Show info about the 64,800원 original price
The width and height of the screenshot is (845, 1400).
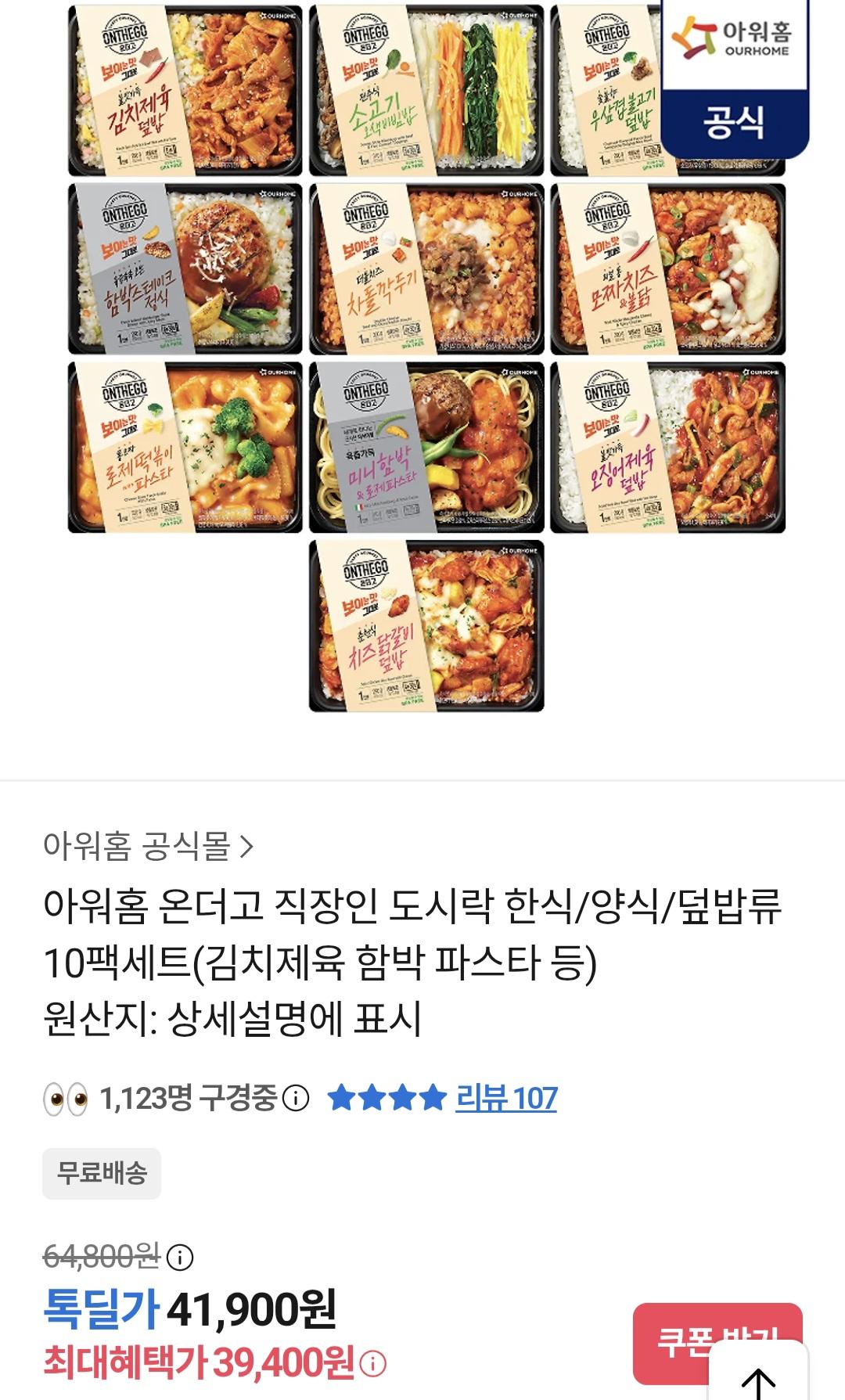[181, 1258]
